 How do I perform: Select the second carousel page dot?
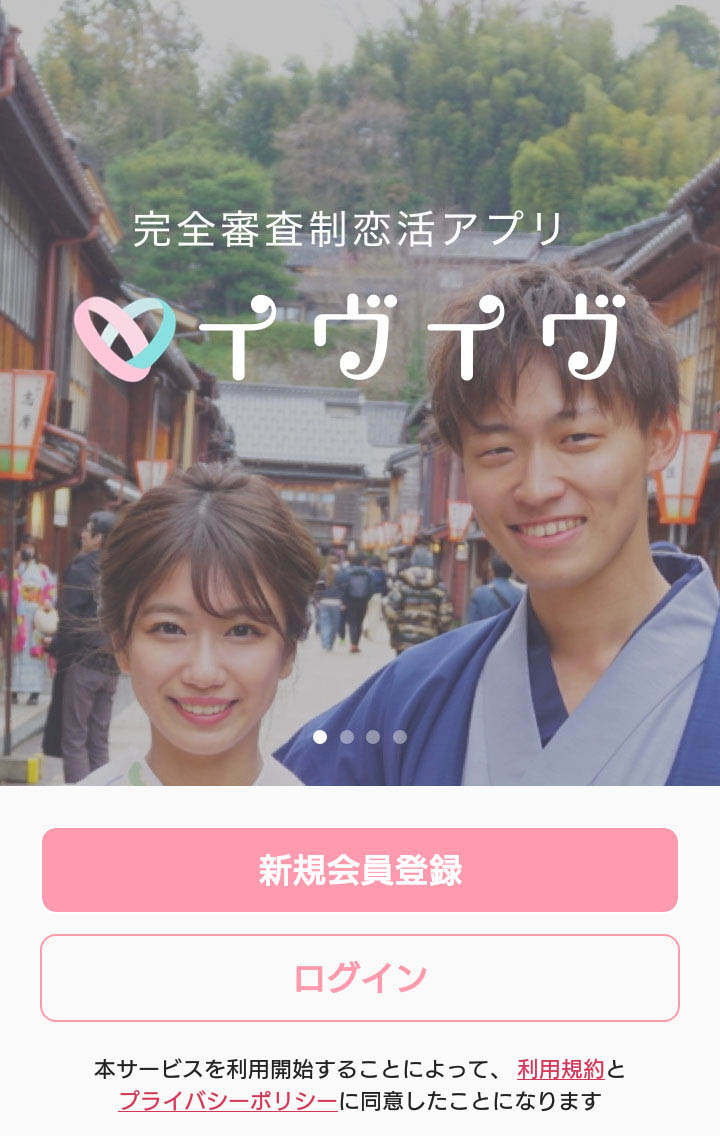click(x=347, y=737)
